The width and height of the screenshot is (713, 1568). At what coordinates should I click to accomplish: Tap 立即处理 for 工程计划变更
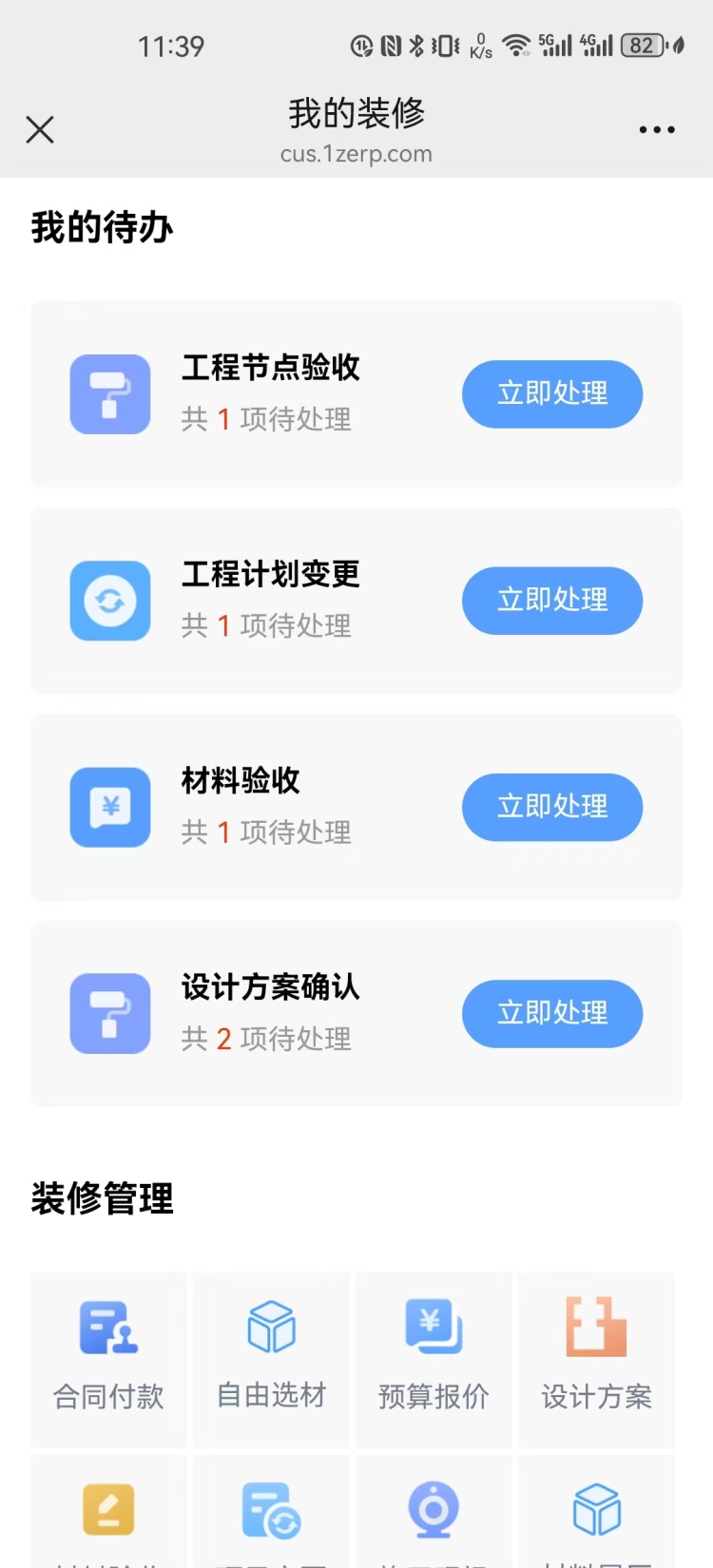(x=552, y=600)
